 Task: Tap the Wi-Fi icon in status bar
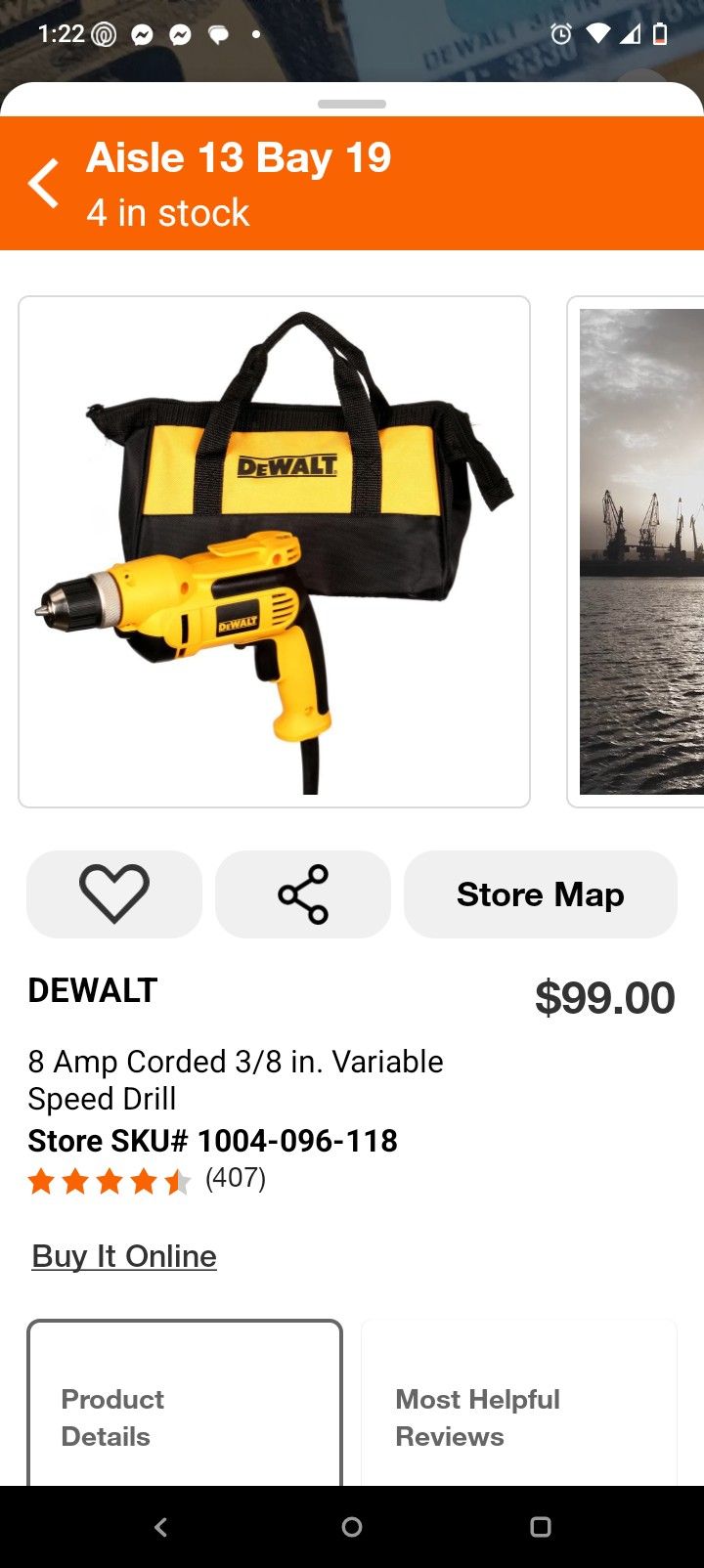click(597, 33)
